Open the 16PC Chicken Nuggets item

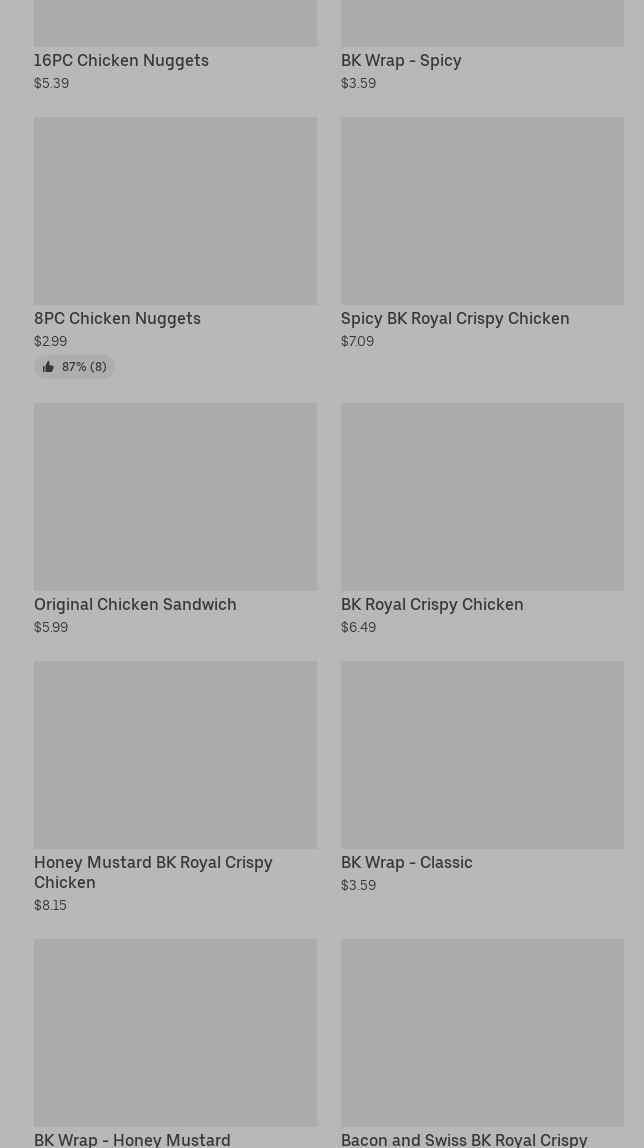click(122, 60)
